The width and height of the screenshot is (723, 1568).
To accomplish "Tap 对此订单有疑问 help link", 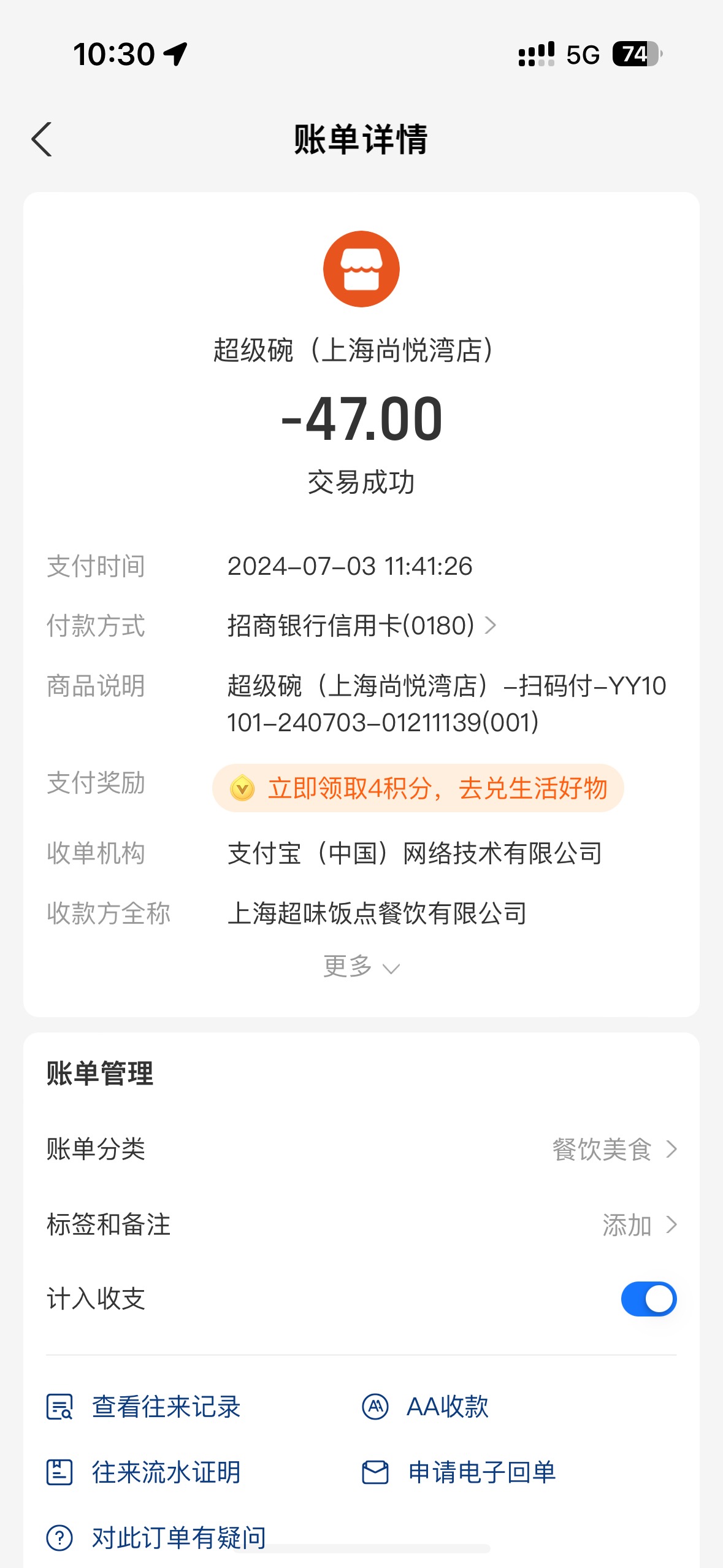I will point(156,1538).
